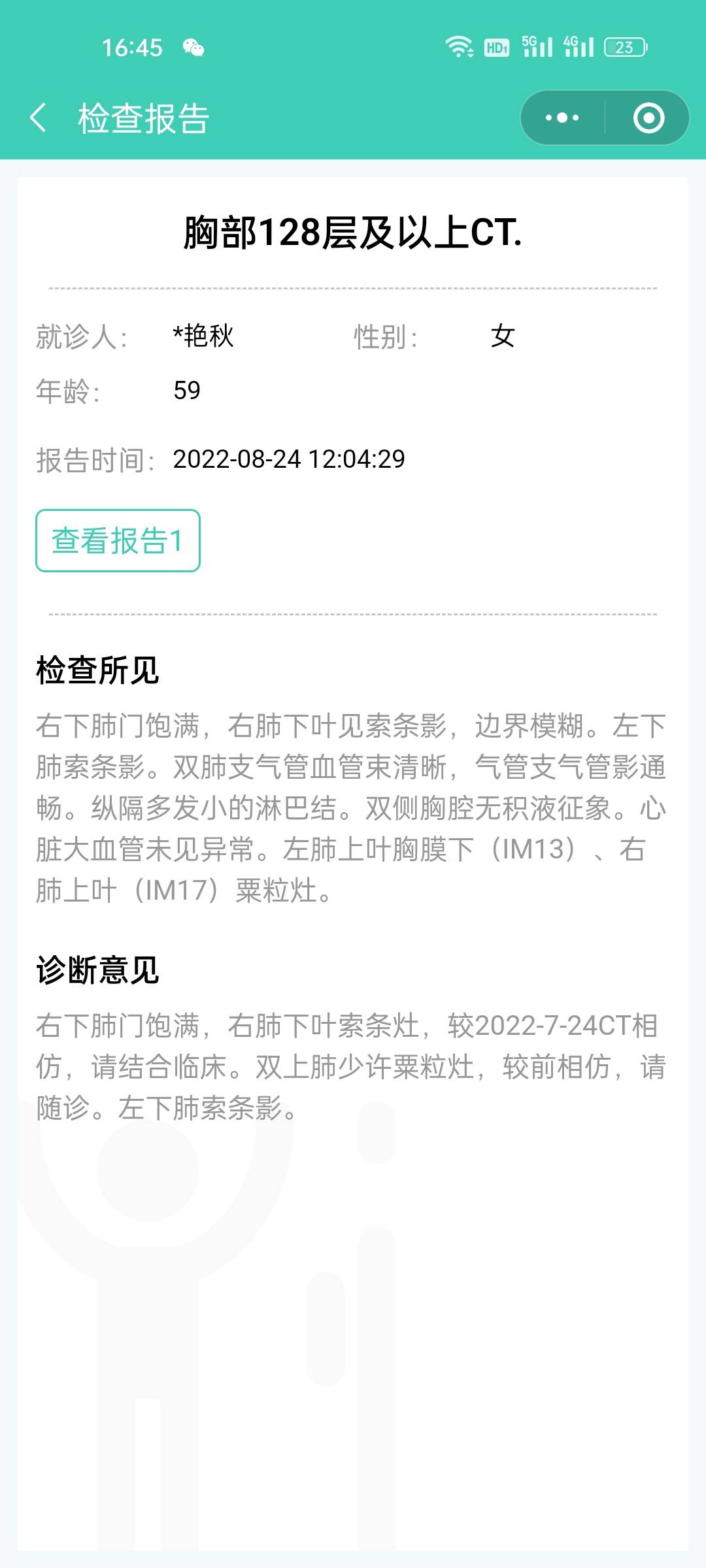Select the 检查所见 section heading
The width and height of the screenshot is (706, 1568).
[97, 666]
